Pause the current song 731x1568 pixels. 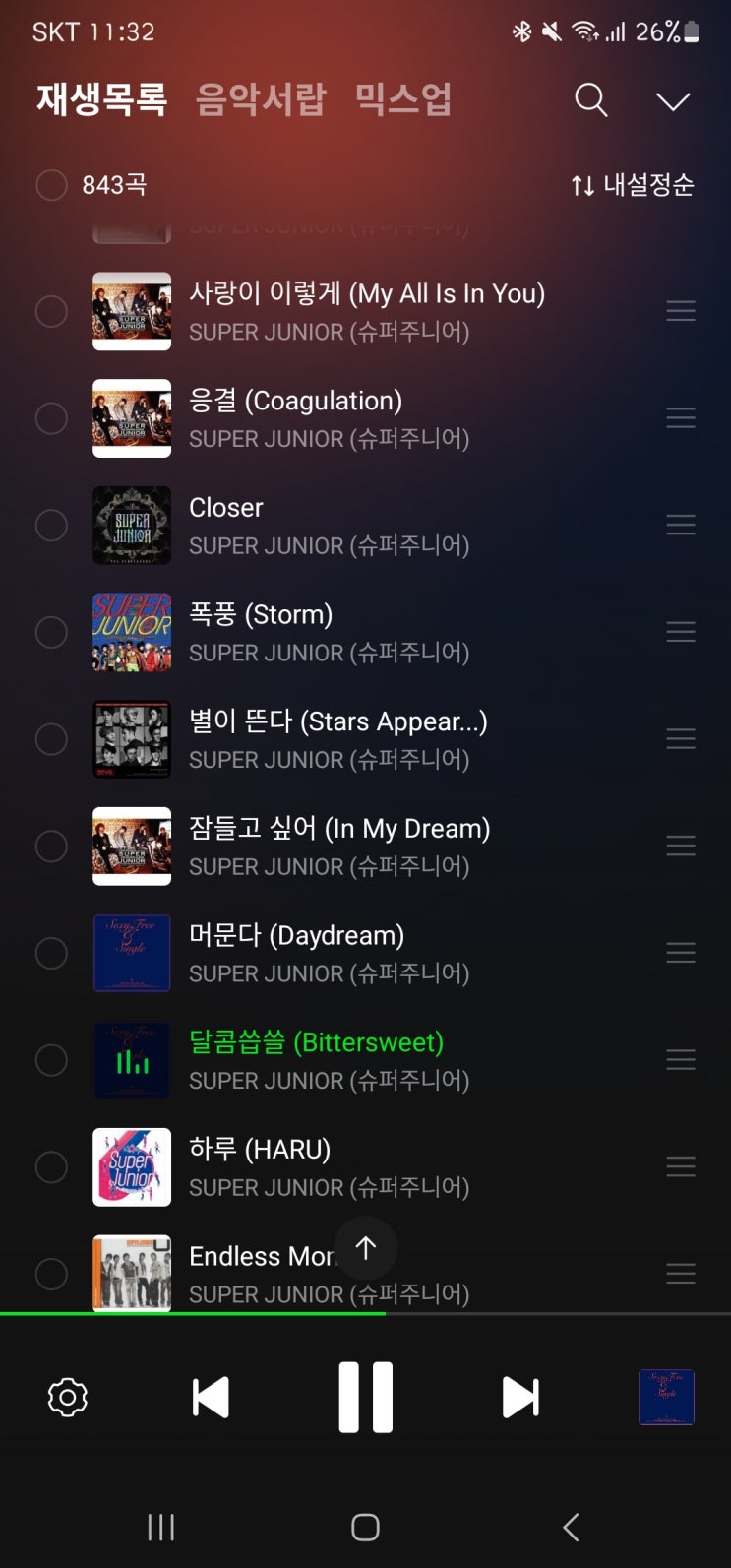(366, 1397)
